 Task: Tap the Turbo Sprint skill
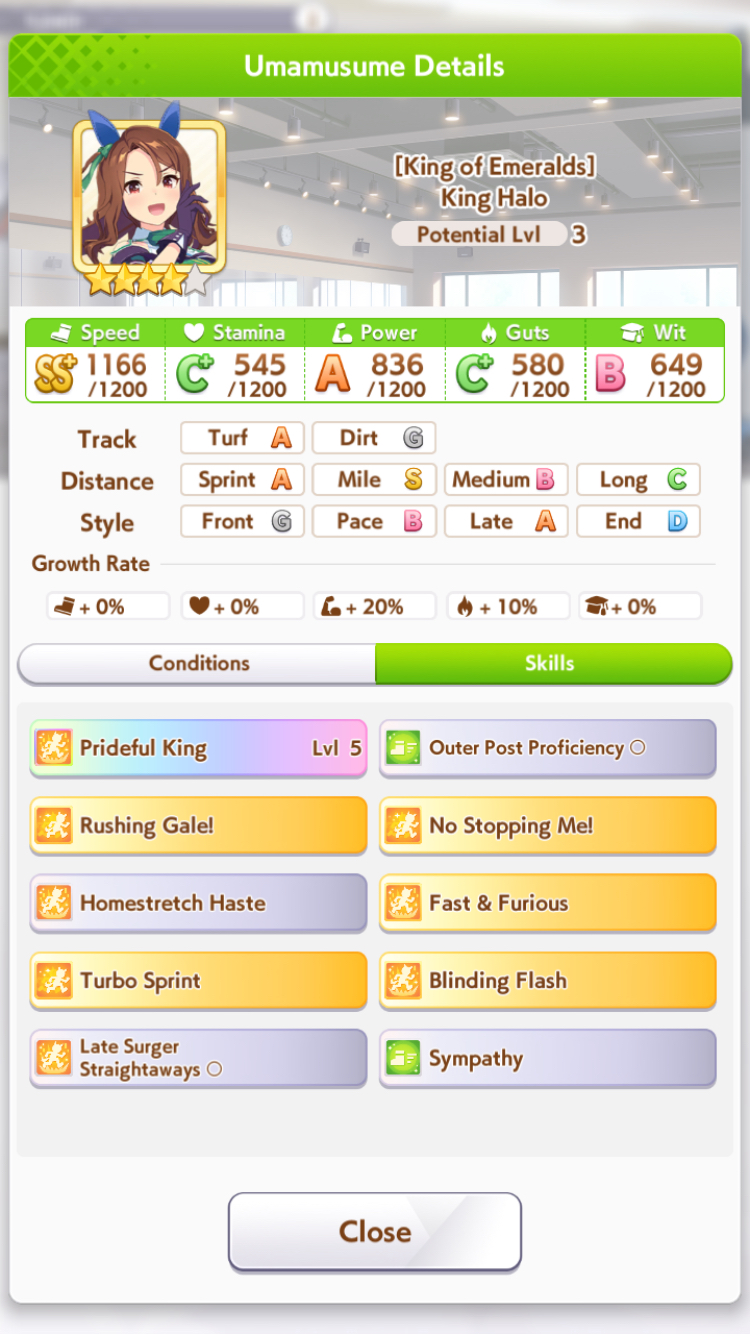[198, 981]
